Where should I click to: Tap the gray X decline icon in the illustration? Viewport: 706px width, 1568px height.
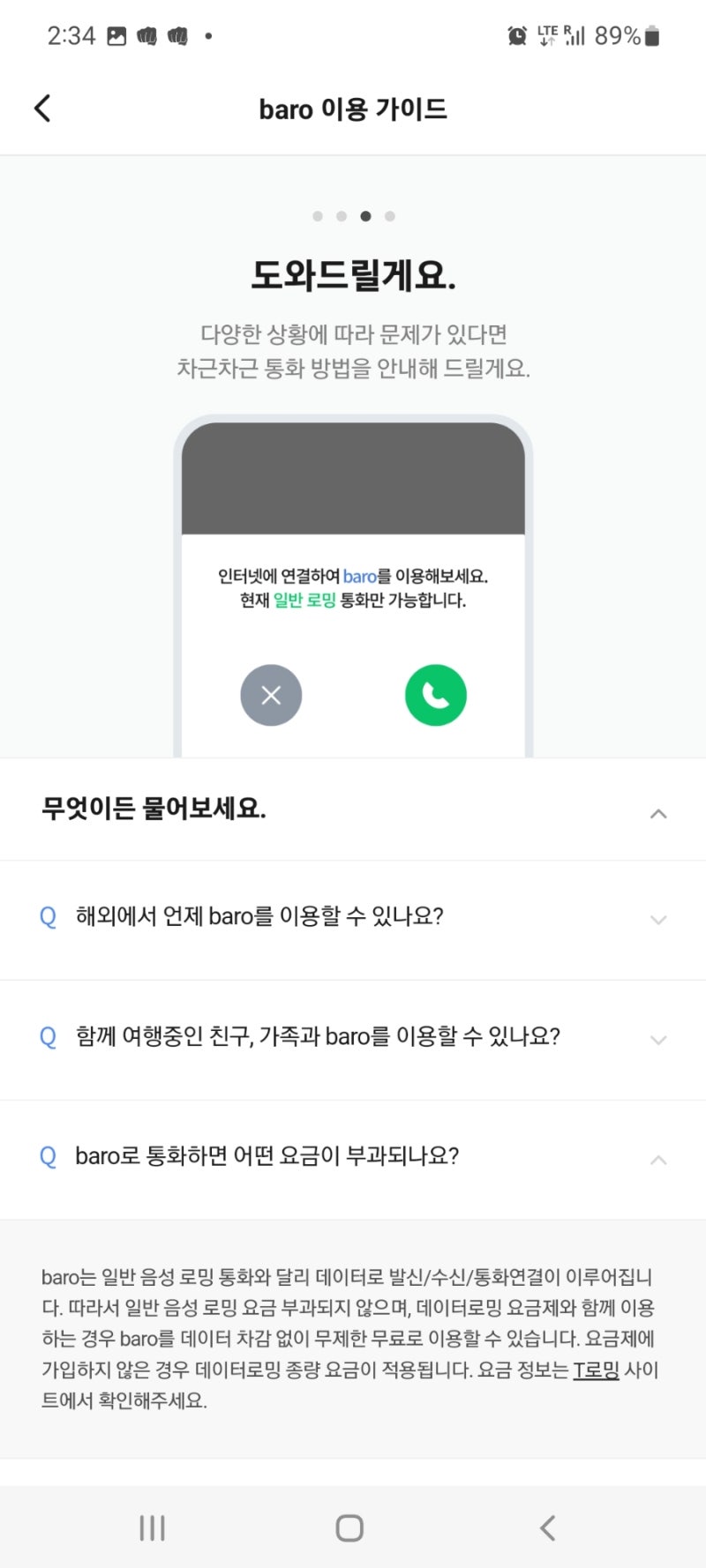(x=271, y=695)
